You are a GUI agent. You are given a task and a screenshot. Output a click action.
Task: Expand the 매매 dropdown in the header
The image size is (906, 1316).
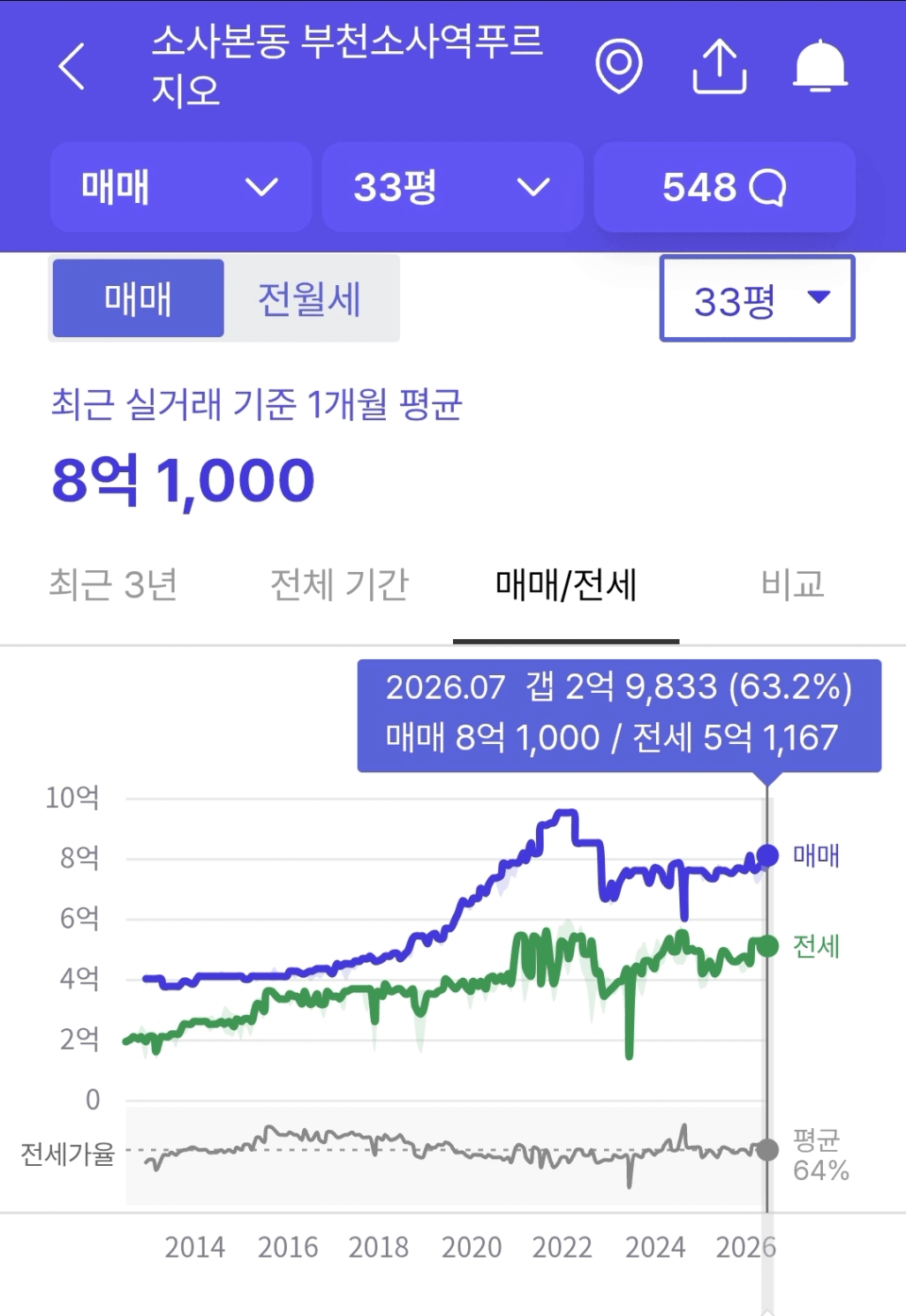[181, 187]
